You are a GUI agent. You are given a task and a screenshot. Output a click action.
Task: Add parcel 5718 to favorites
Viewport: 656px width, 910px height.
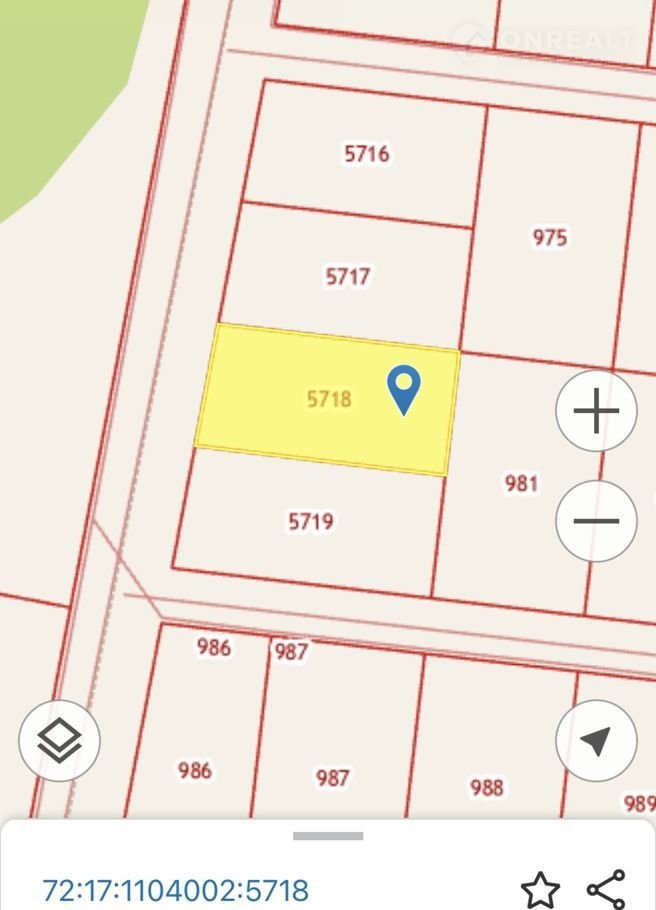(x=540, y=889)
